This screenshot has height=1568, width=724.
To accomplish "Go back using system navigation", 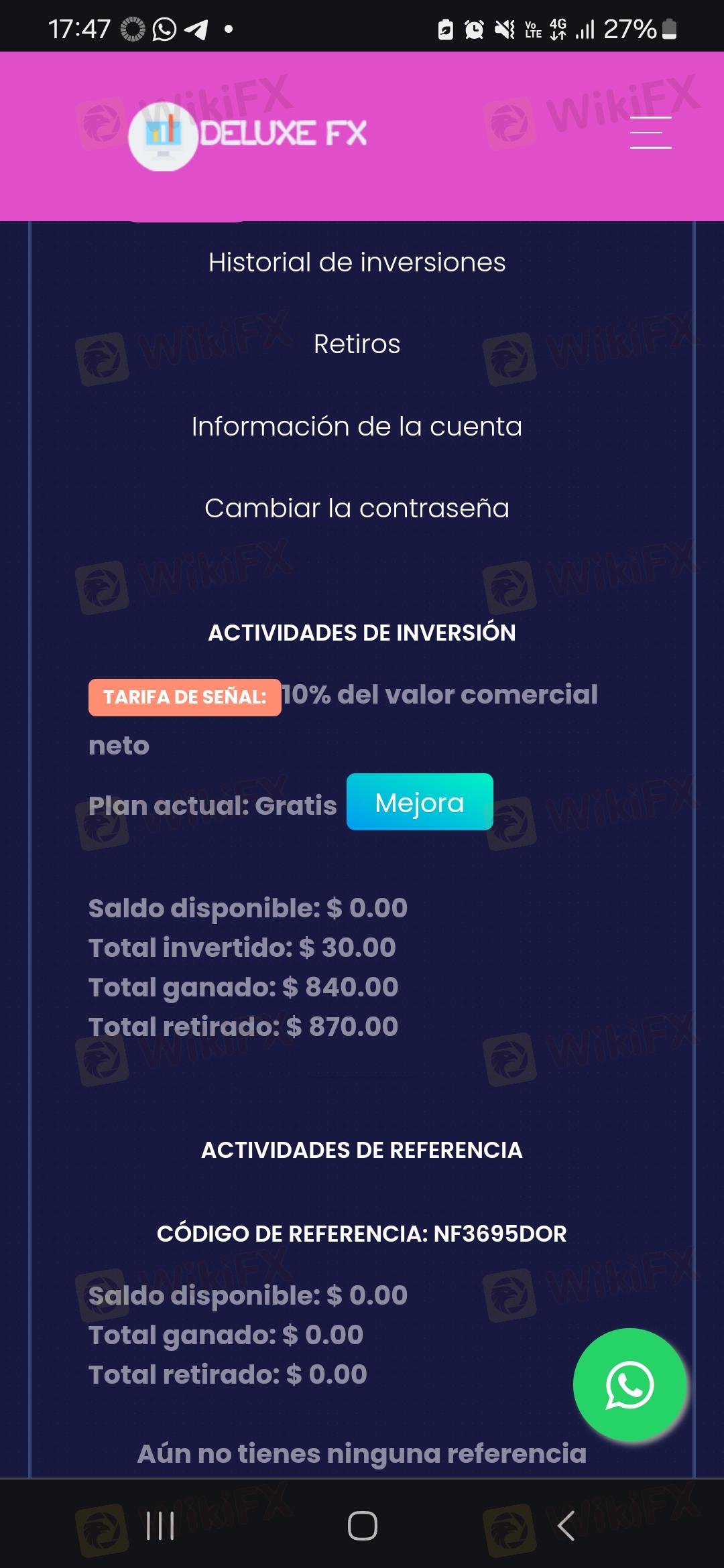I will 566,1526.
